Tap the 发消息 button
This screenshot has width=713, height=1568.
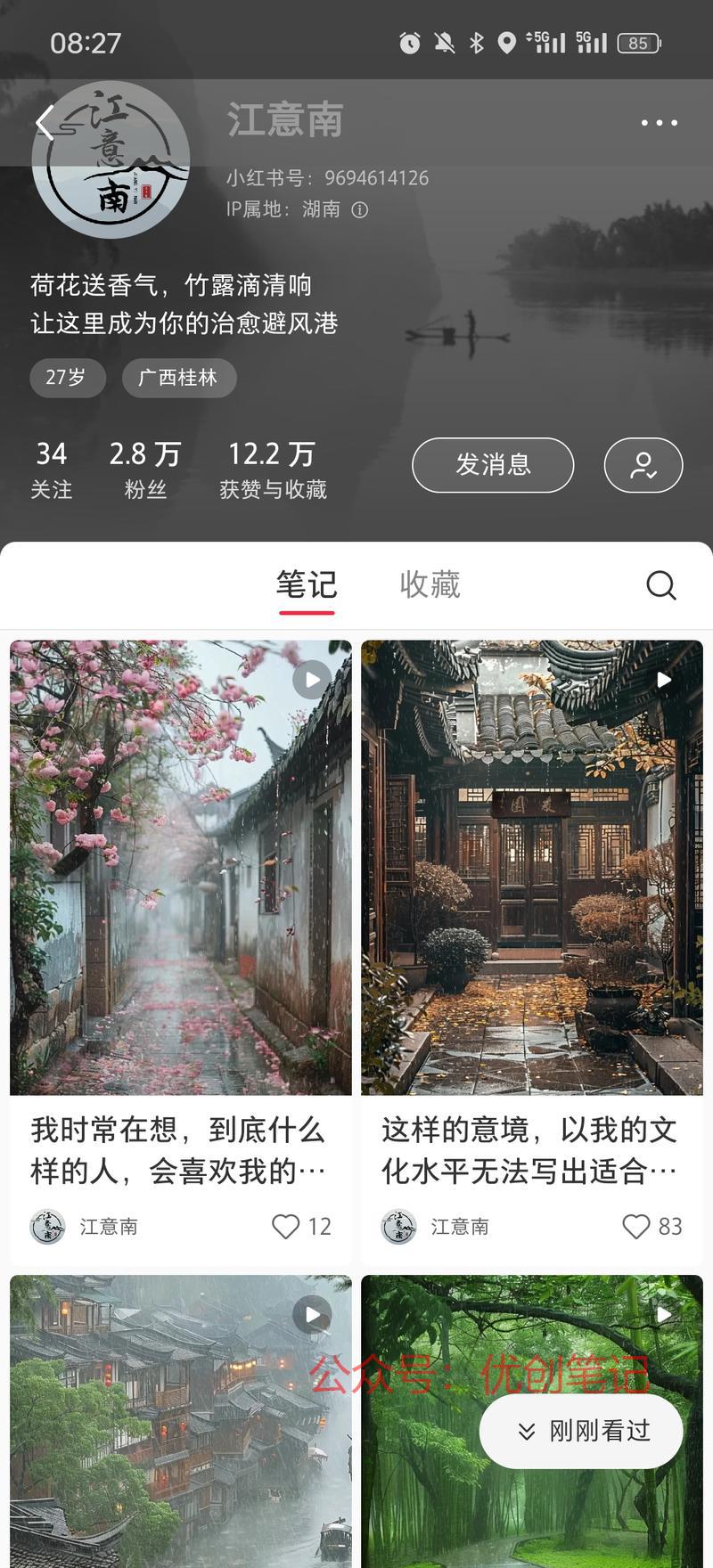pos(493,465)
